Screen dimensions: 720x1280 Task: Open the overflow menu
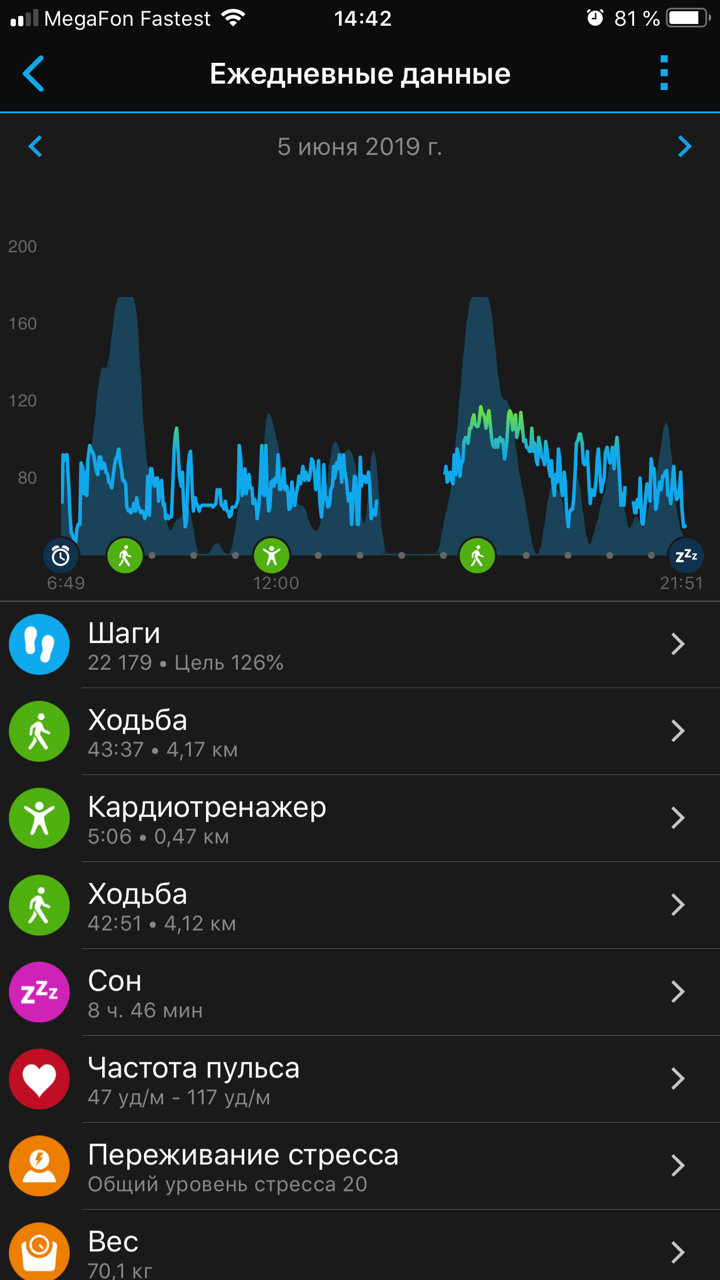click(x=664, y=74)
